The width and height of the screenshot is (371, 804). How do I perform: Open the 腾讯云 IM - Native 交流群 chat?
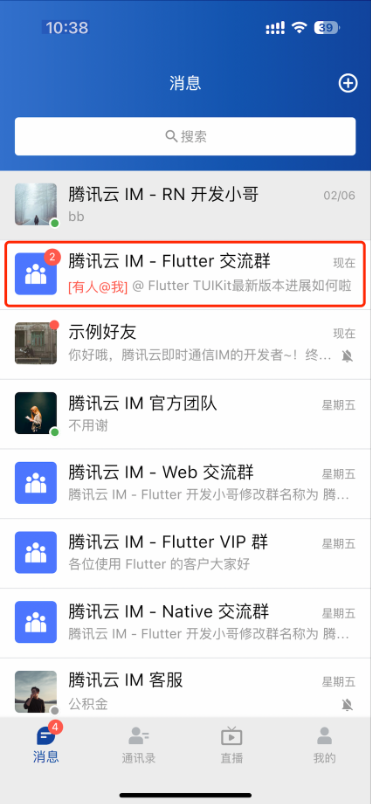click(x=186, y=623)
